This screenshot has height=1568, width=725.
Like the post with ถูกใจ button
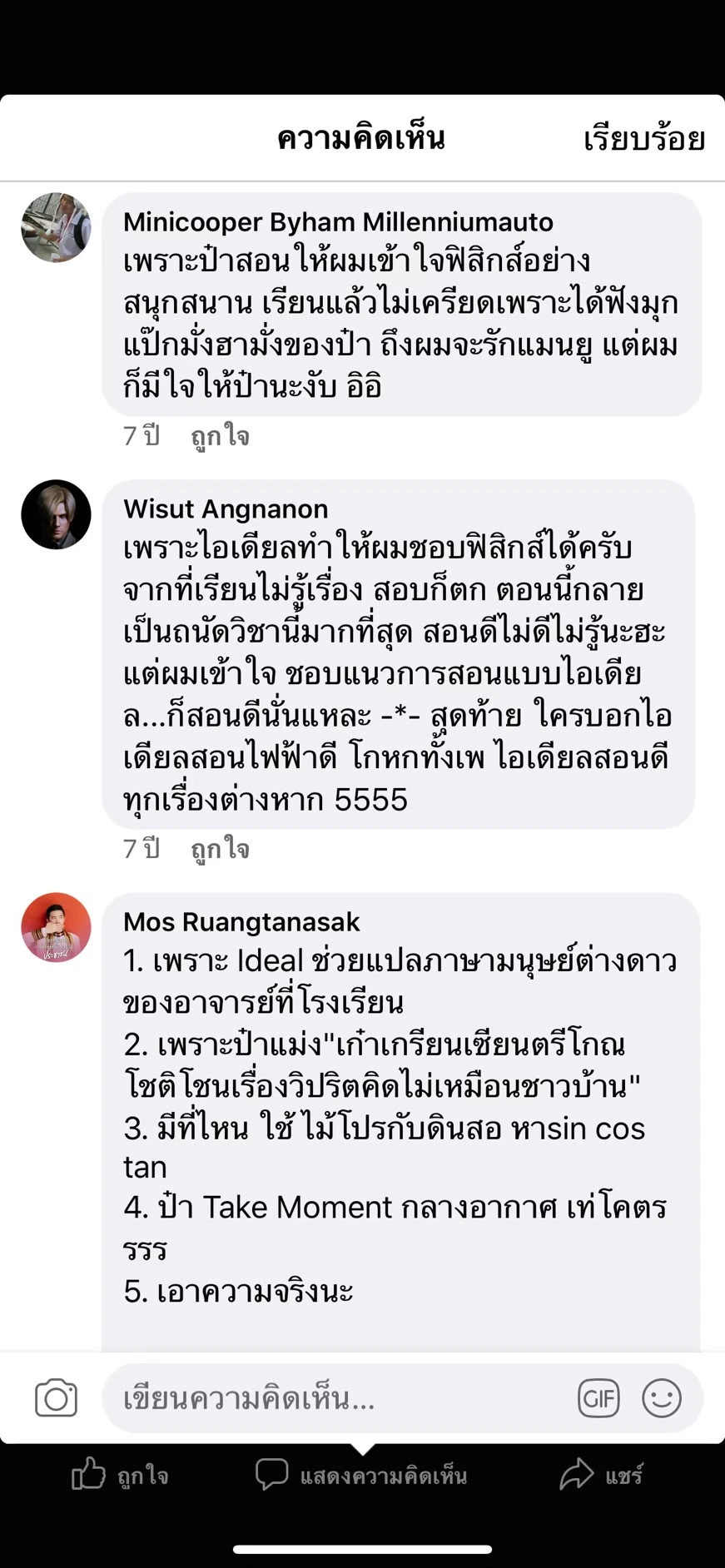[x=120, y=1476]
